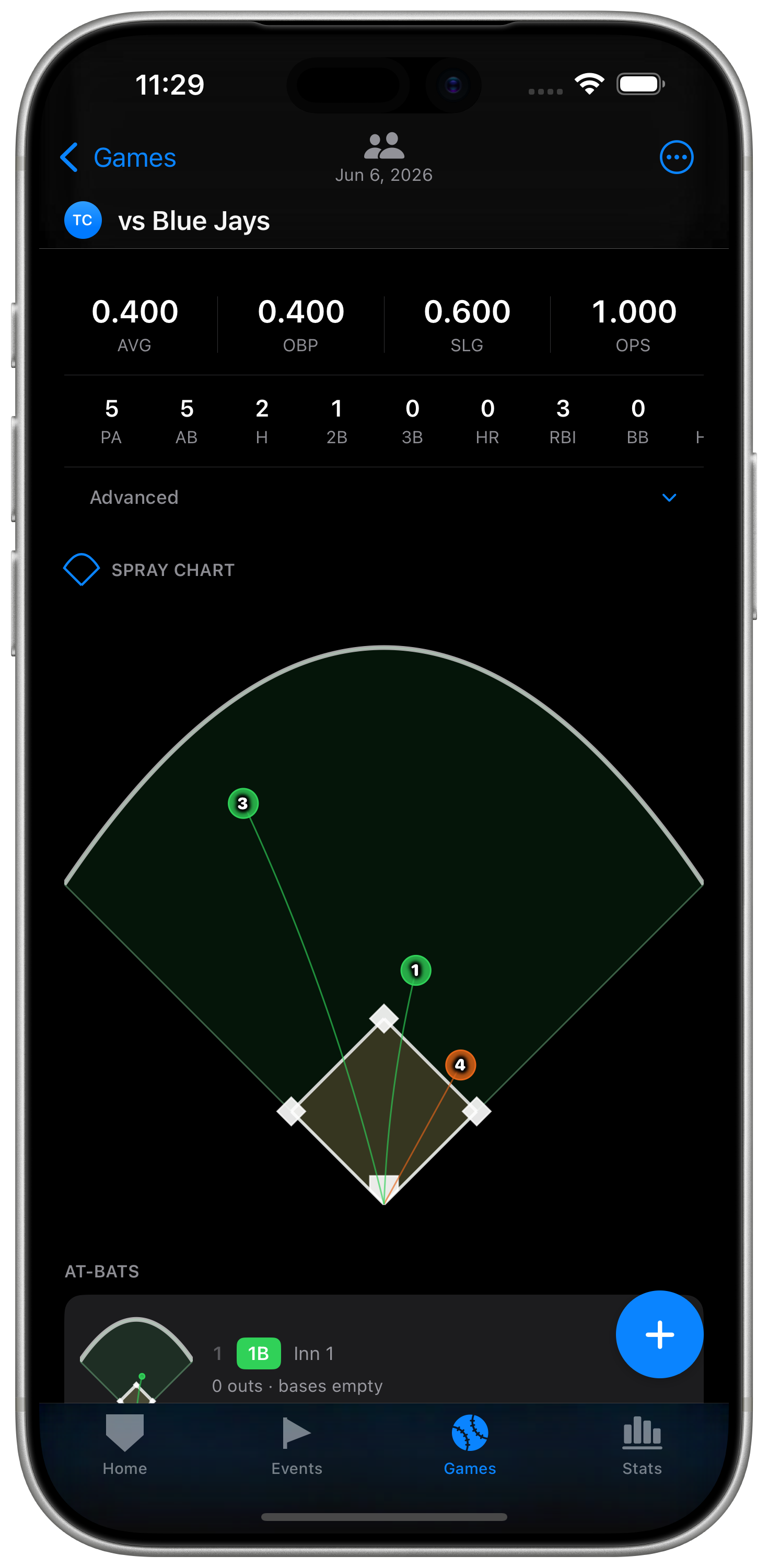The width and height of the screenshot is (768, 1568).
Task: Add a new at-bat with plus button
Action: click(x=659, y=1334)
